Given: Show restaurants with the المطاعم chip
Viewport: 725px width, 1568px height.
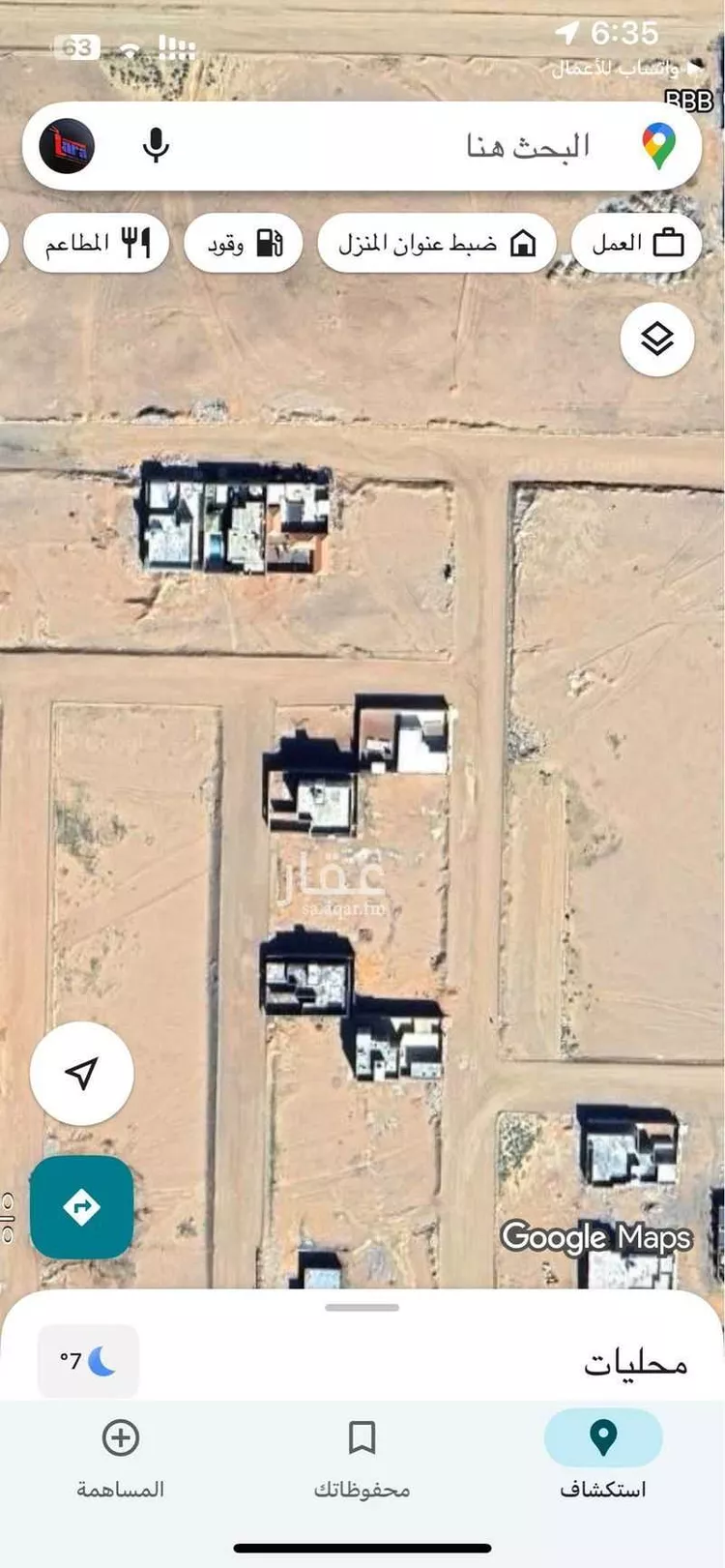Looking at the screenshot, I should [x=97, y=243].
